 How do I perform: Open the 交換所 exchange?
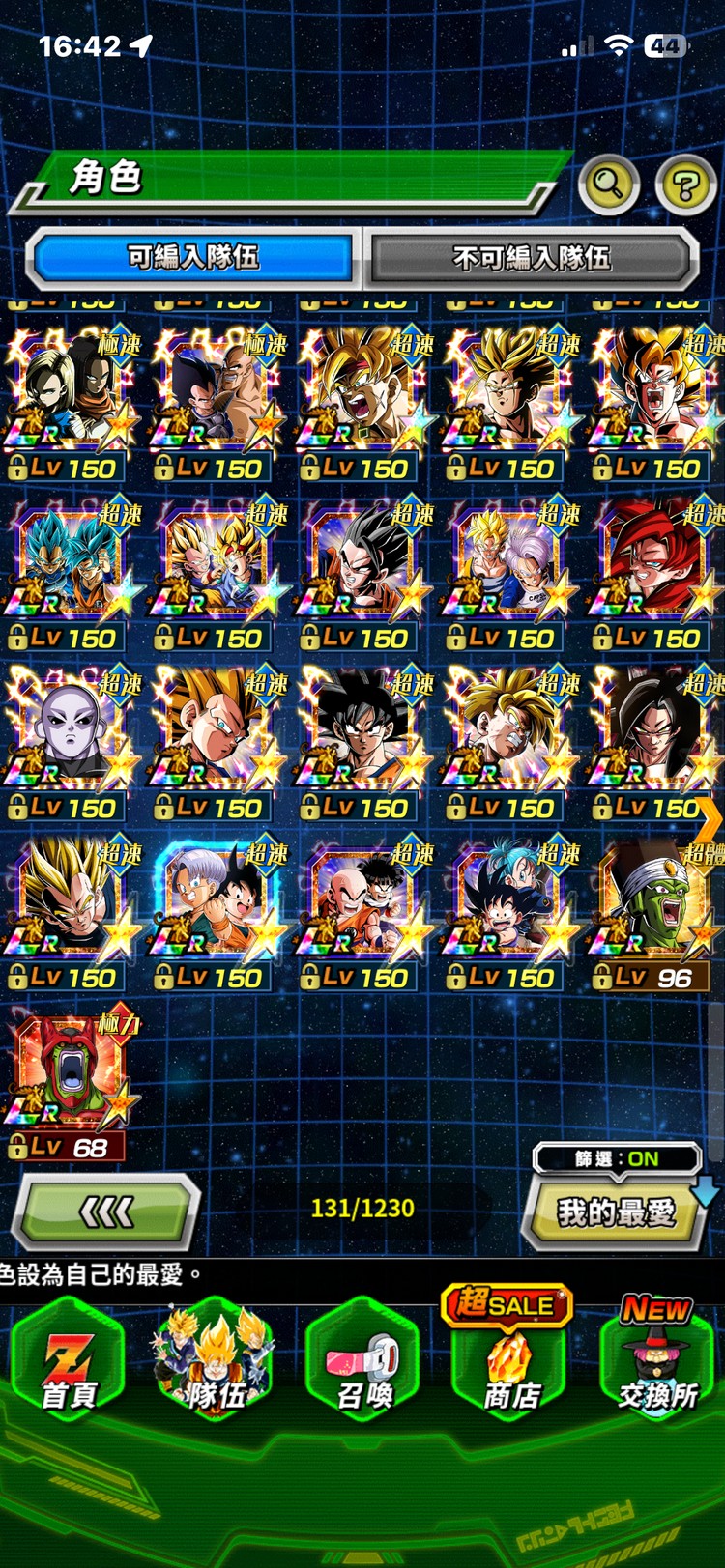pyautogui.click(x=657, y=1362)
